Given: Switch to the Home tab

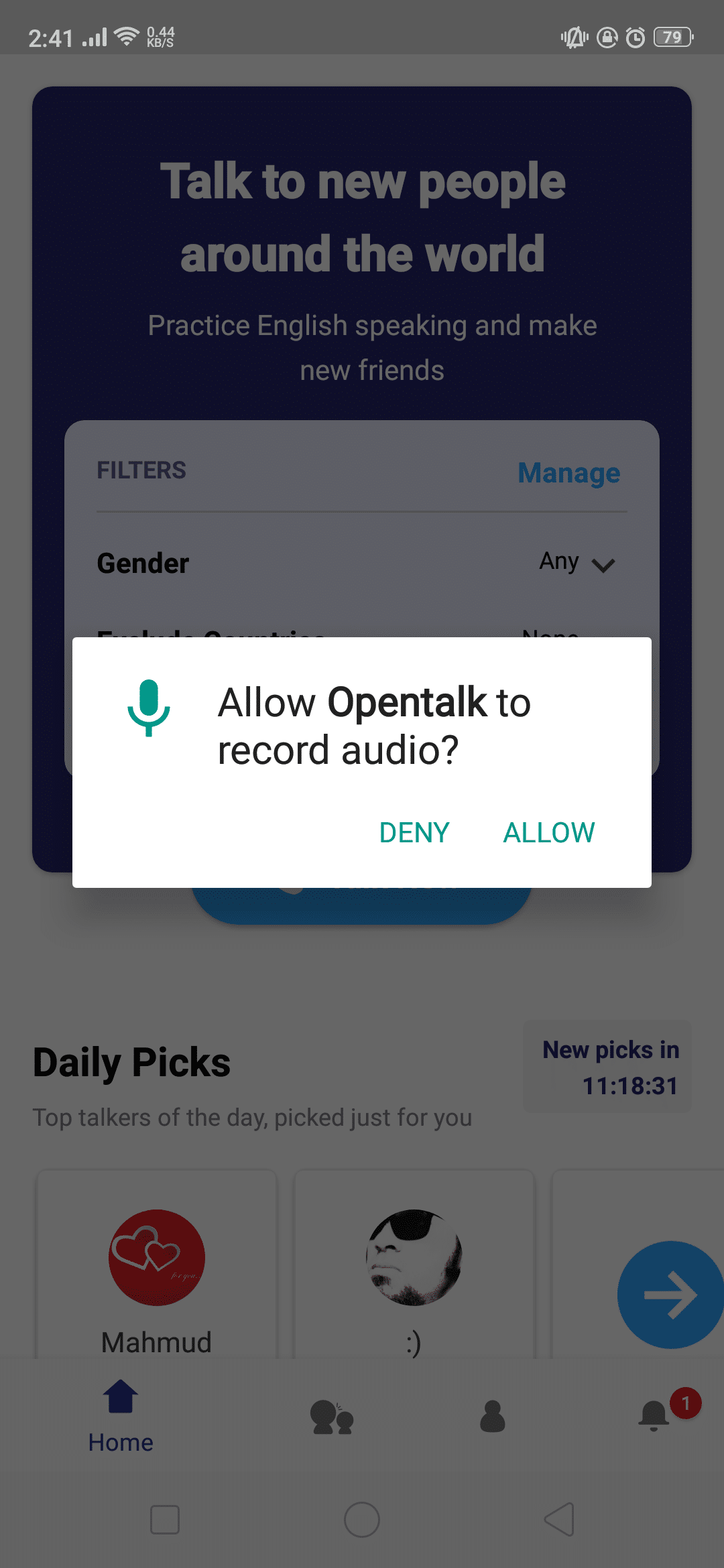Looking at the screenshot, I should point(121,1415).
